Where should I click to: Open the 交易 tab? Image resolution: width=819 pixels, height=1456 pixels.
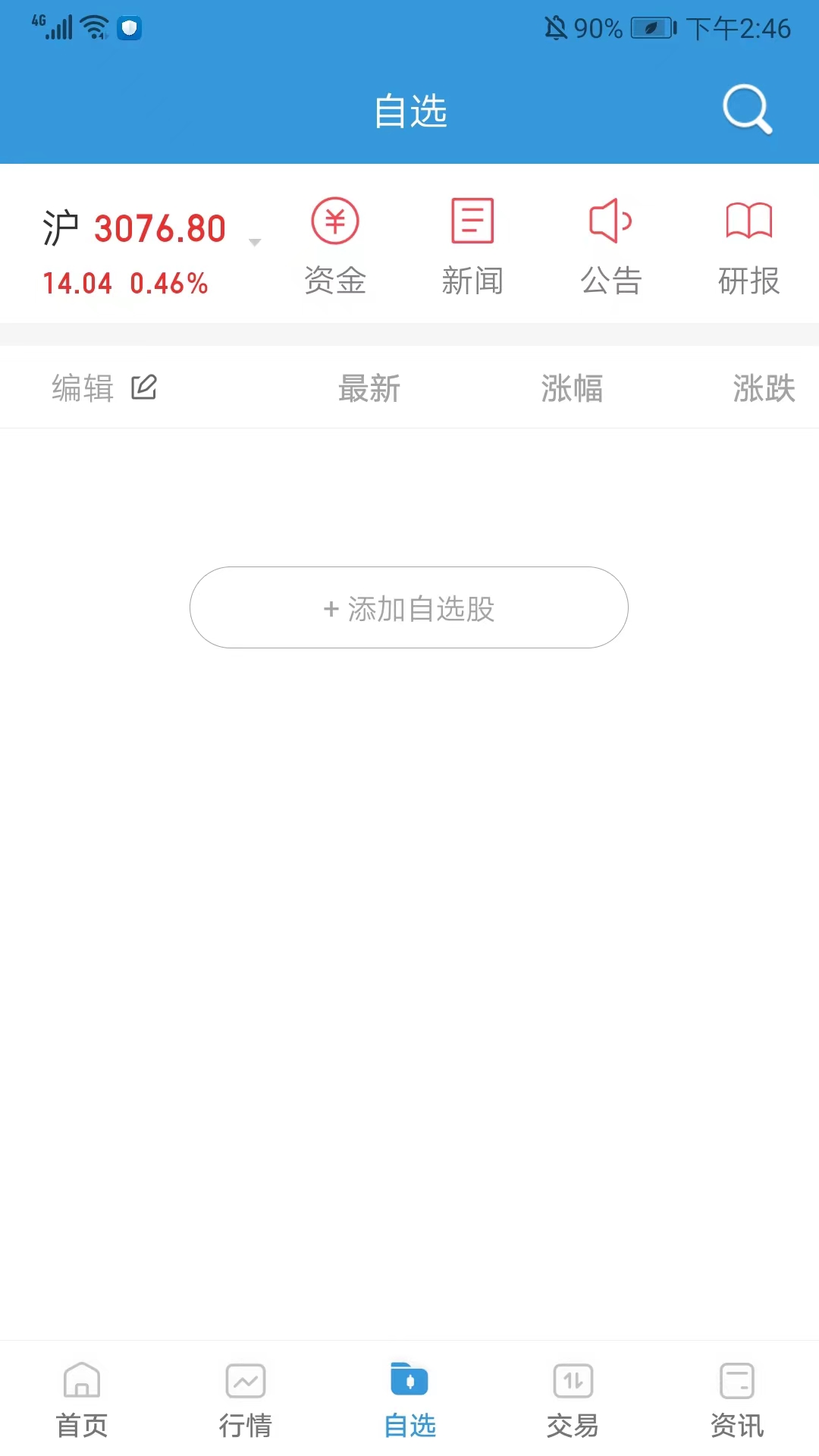point(573,1400)
